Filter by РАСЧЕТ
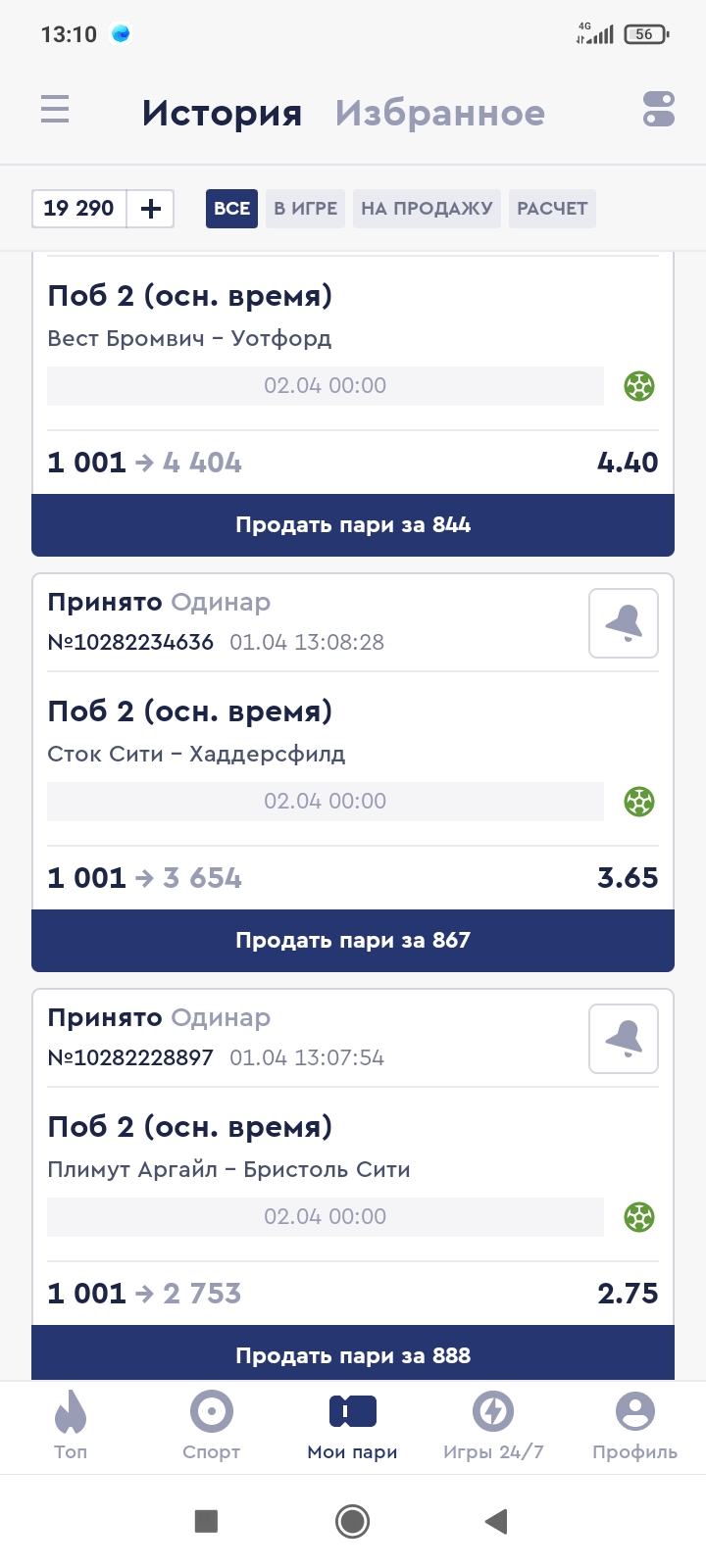Image resolution: width=706 pixels, height=1568 pixels. click(x=552, y=209)
